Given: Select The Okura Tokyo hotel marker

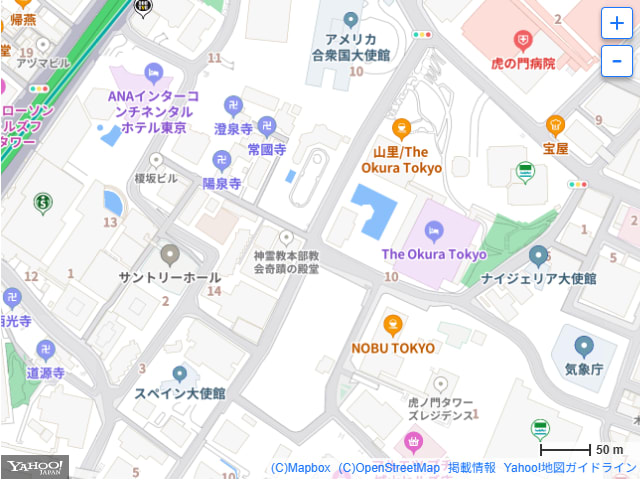Looking at the screenshot, I should [x=434, y=233].
